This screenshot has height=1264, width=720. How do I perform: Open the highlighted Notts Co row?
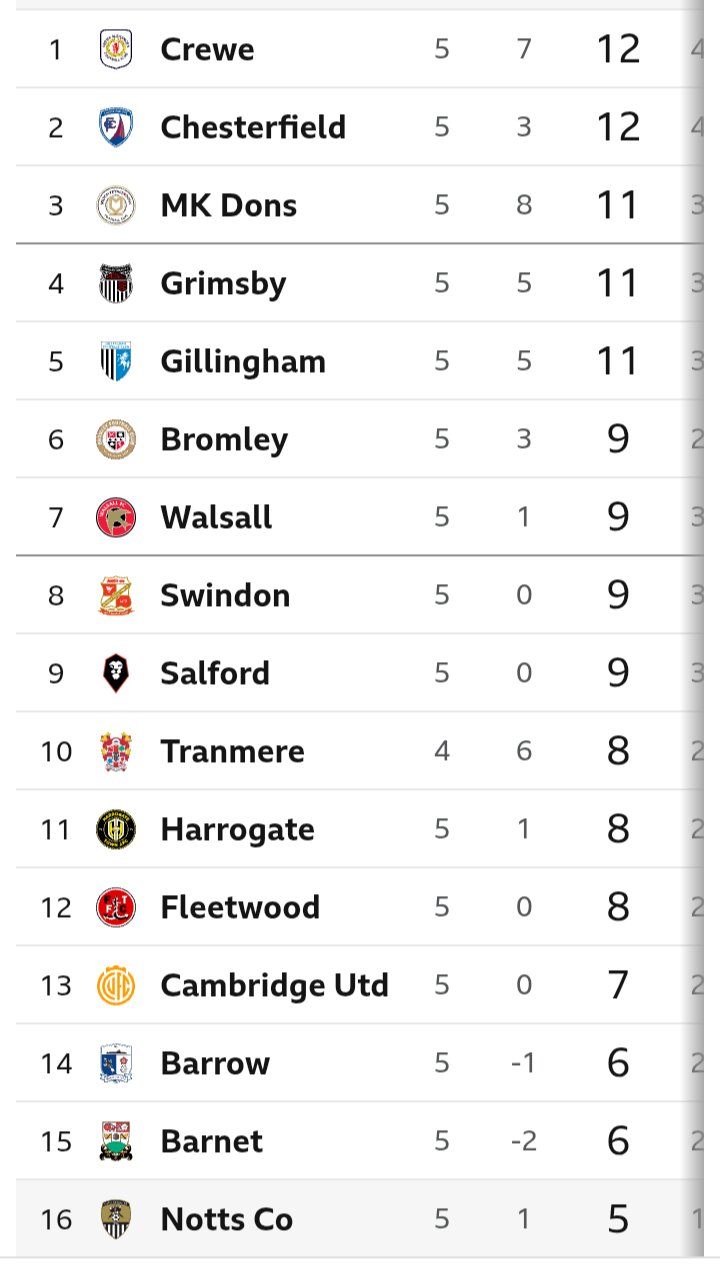point(360,1219)
